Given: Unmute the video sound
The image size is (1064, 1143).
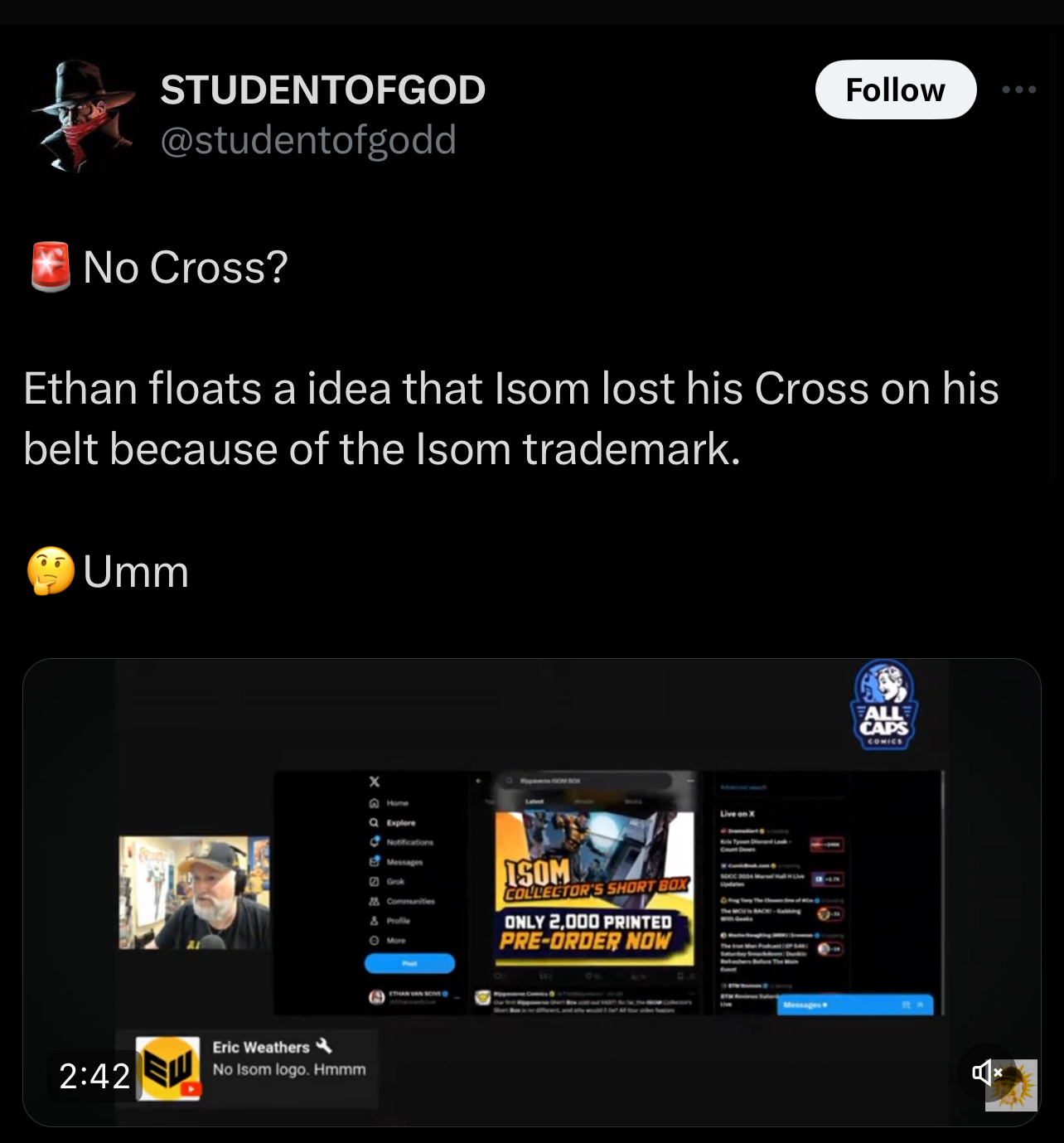Looking at the screenshot, I should [x=988, y=1073].
